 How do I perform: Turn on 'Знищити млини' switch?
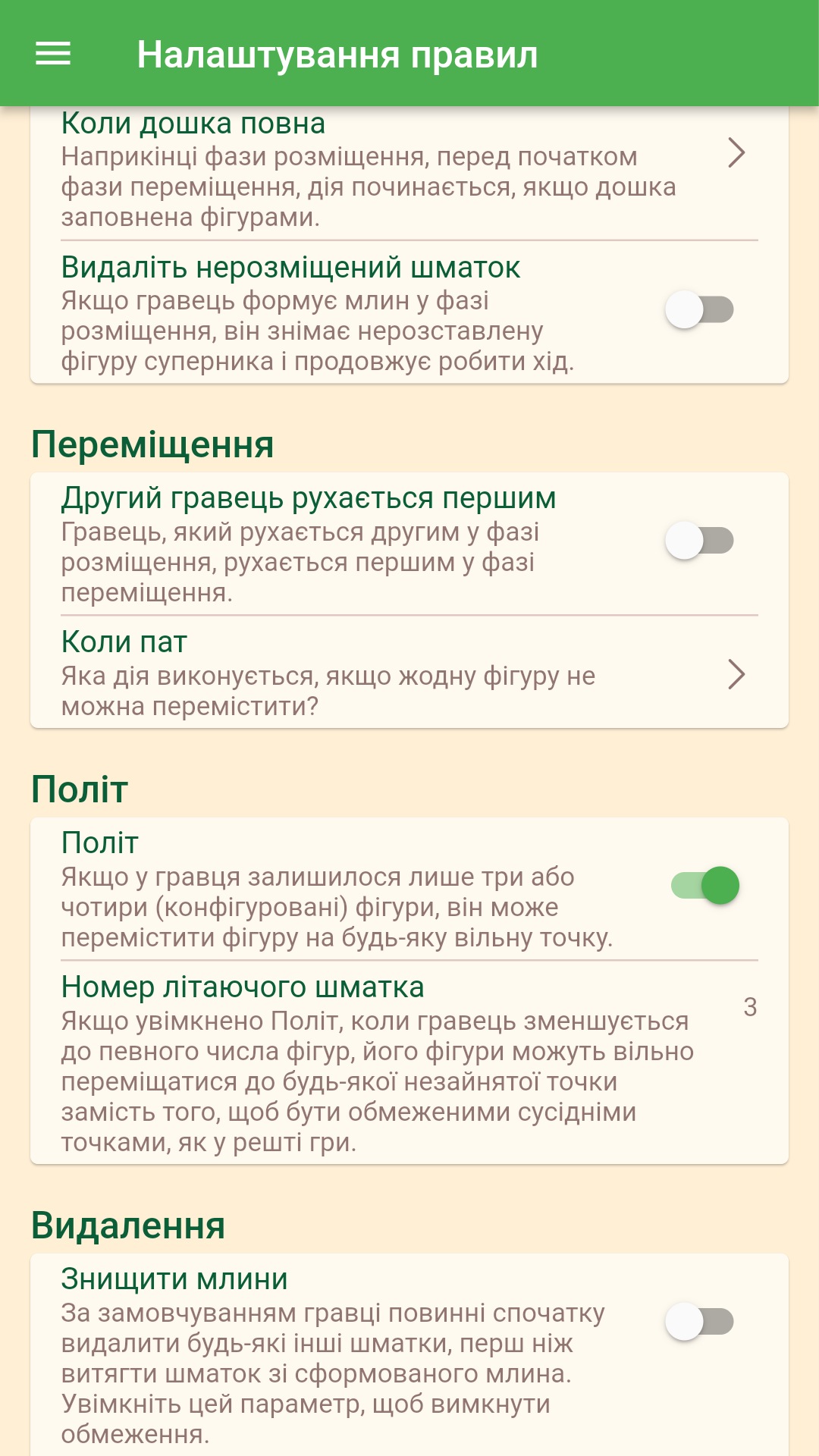click(x=699, y=1322)
